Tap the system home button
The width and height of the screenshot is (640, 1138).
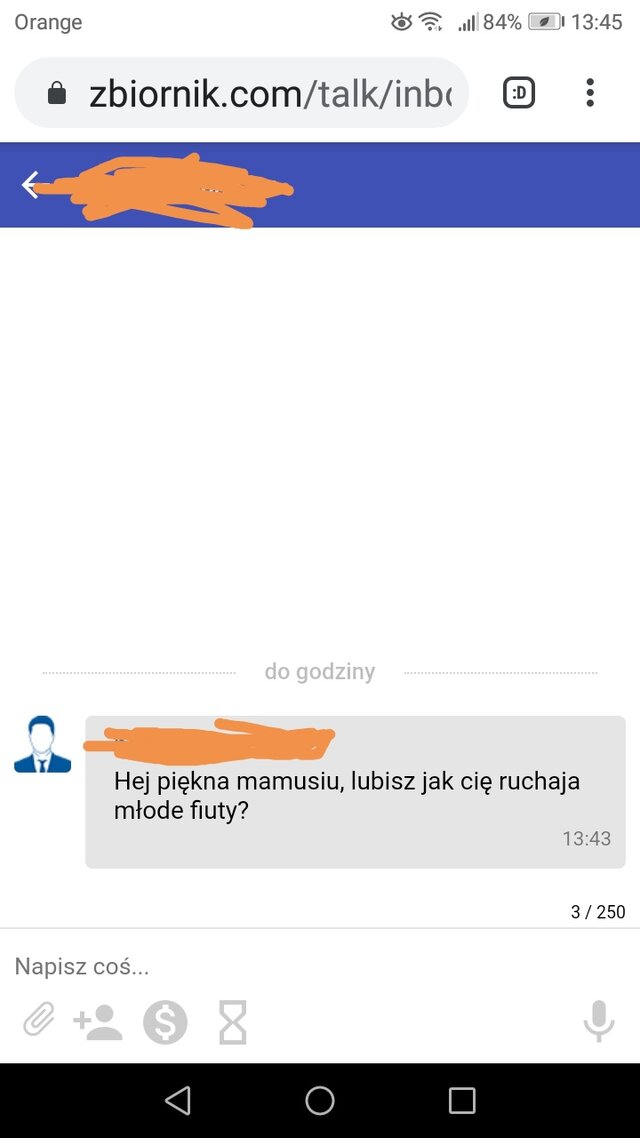tap(320, 1101)
